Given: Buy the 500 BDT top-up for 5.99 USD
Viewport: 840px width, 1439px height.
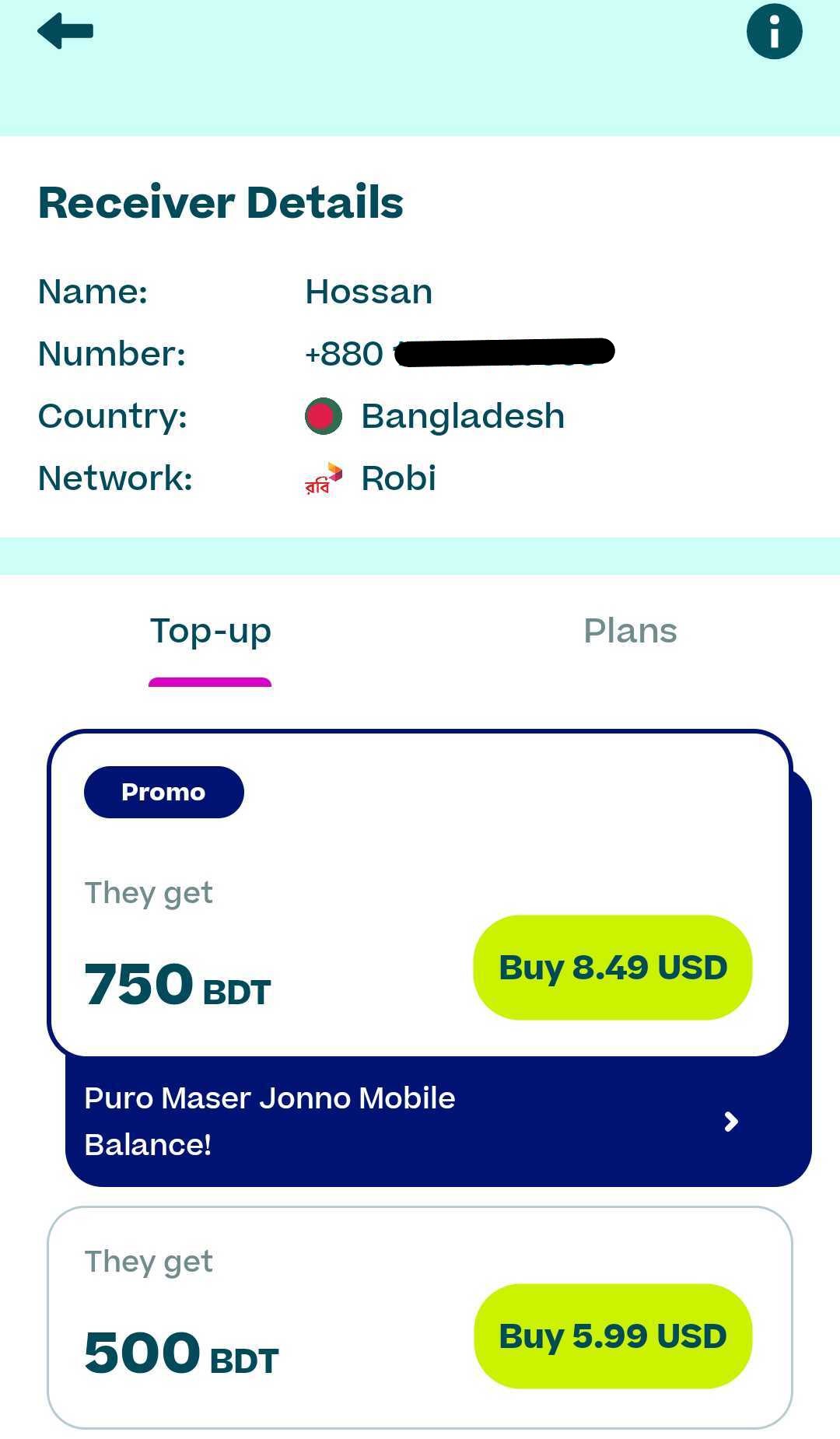Looking at the screenshot, I should [612, 1336].
